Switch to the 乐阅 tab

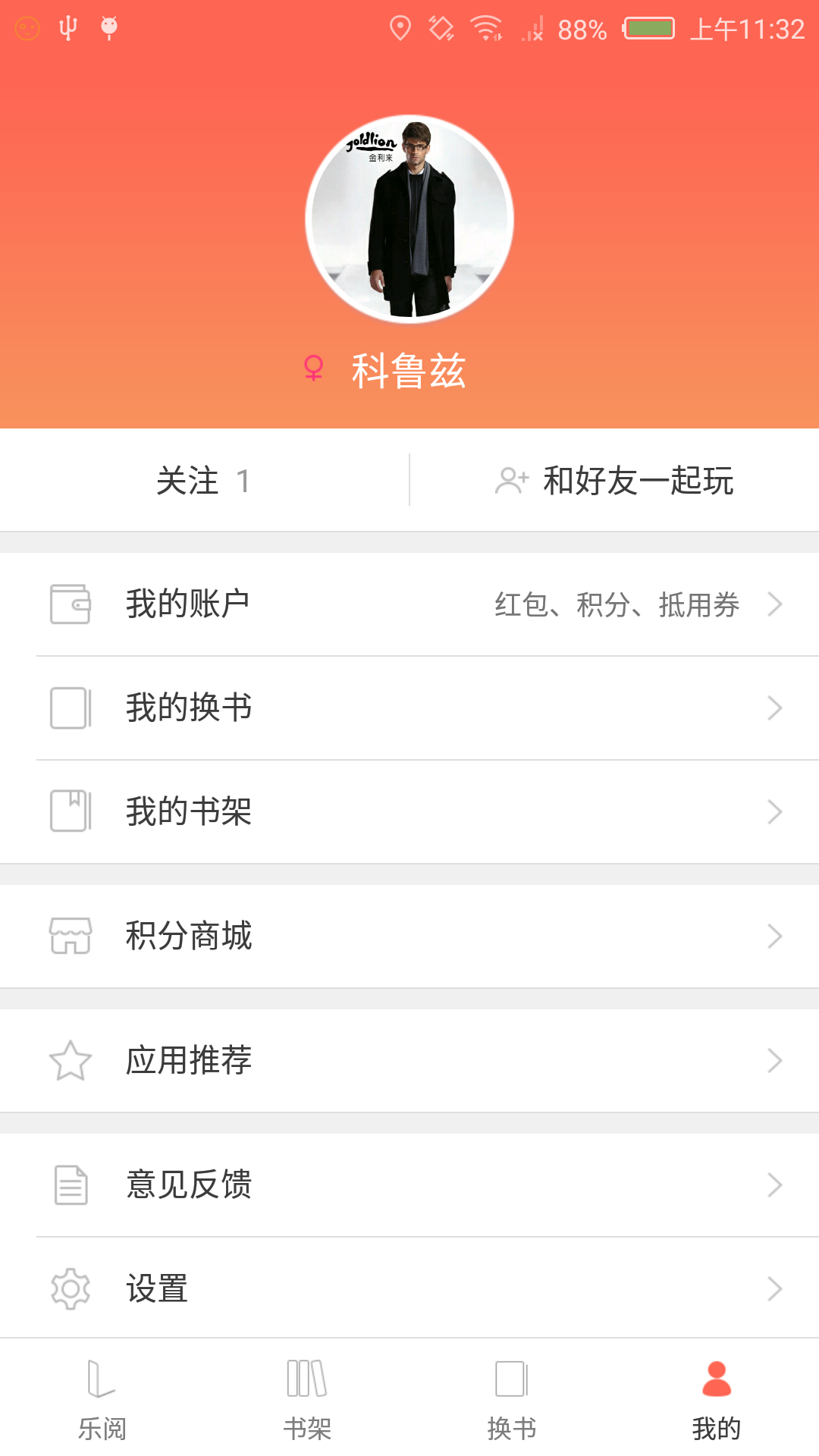[x=102, y=1399]
